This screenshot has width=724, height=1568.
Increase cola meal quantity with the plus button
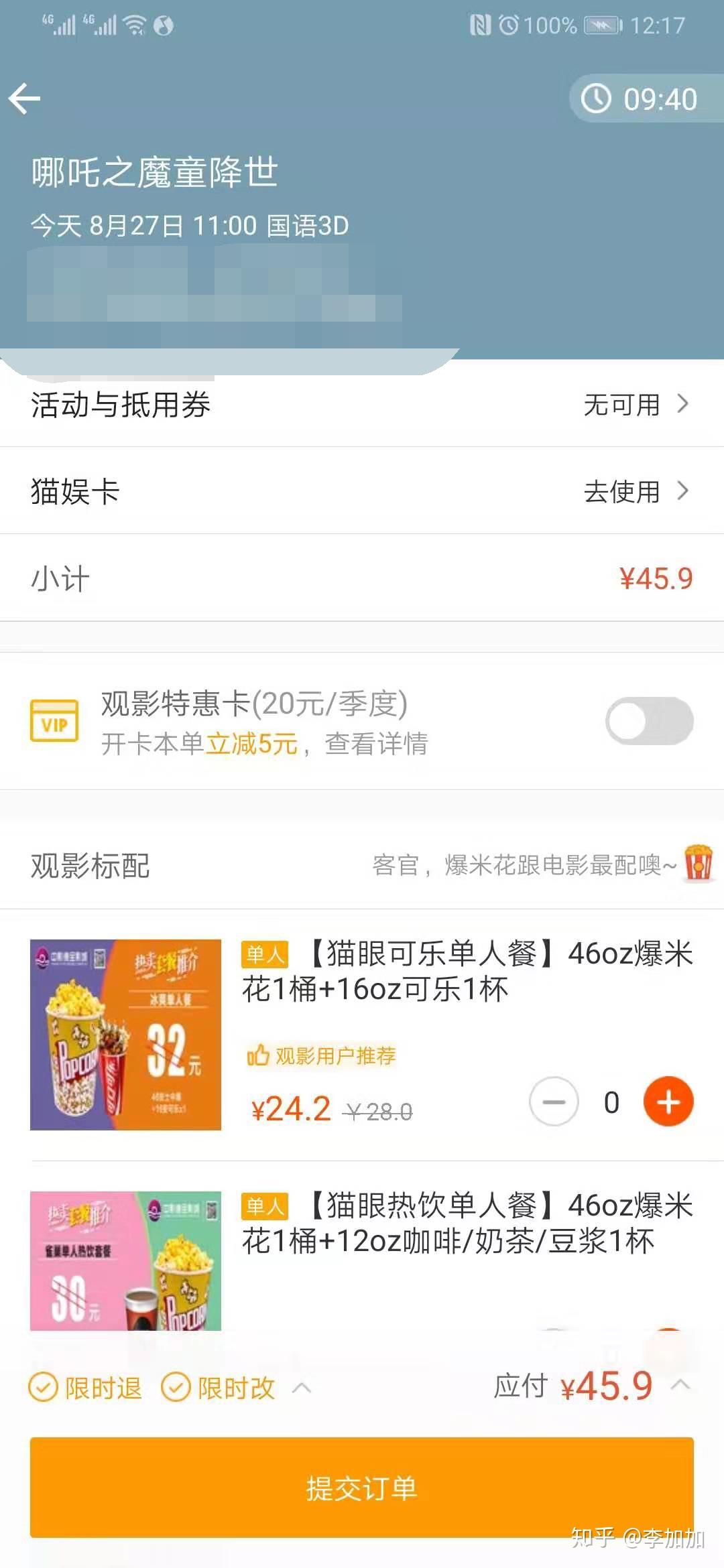(668, 1102)
